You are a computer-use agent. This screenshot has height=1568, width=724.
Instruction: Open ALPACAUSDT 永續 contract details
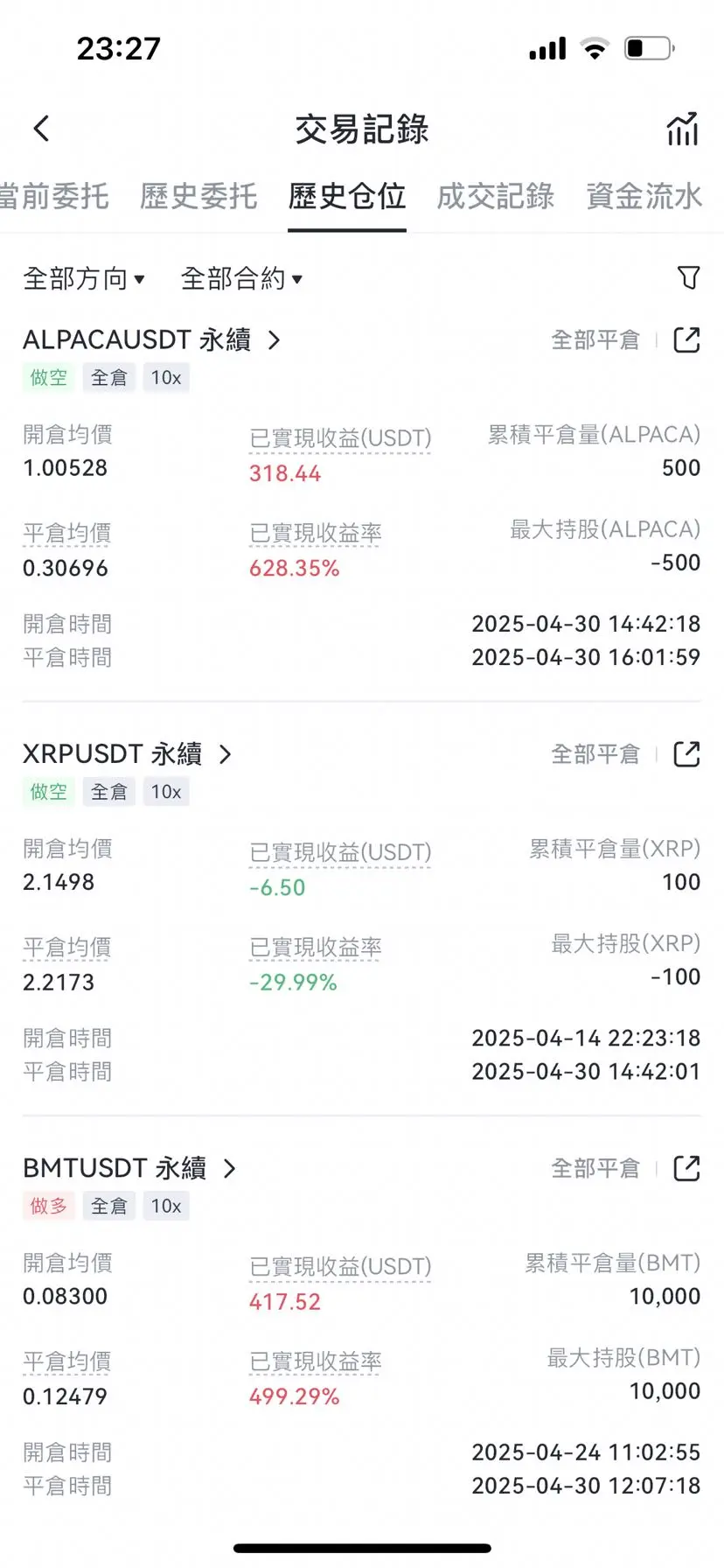coord(152,339)
